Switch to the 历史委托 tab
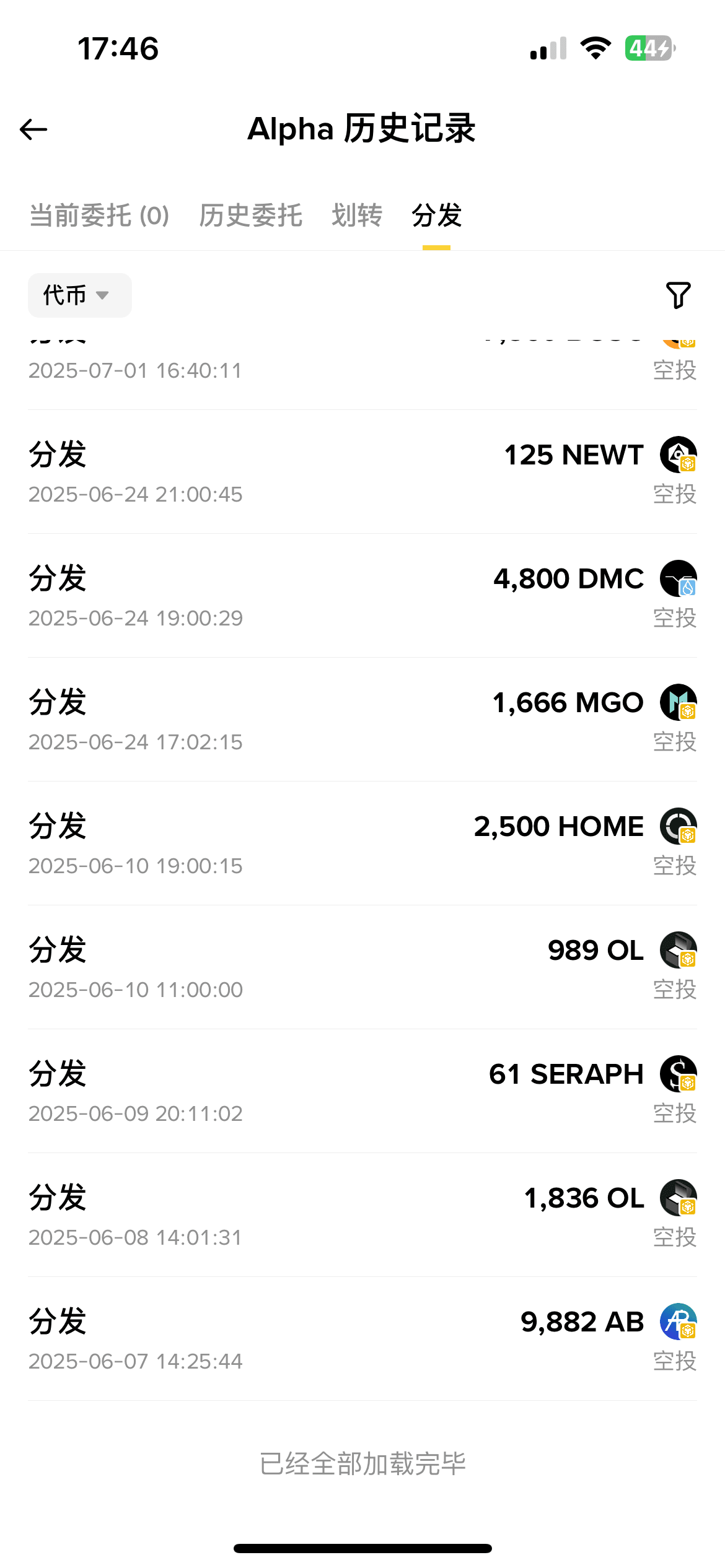The width and height of the screenshot is (725, 1568). pos(251,216)
